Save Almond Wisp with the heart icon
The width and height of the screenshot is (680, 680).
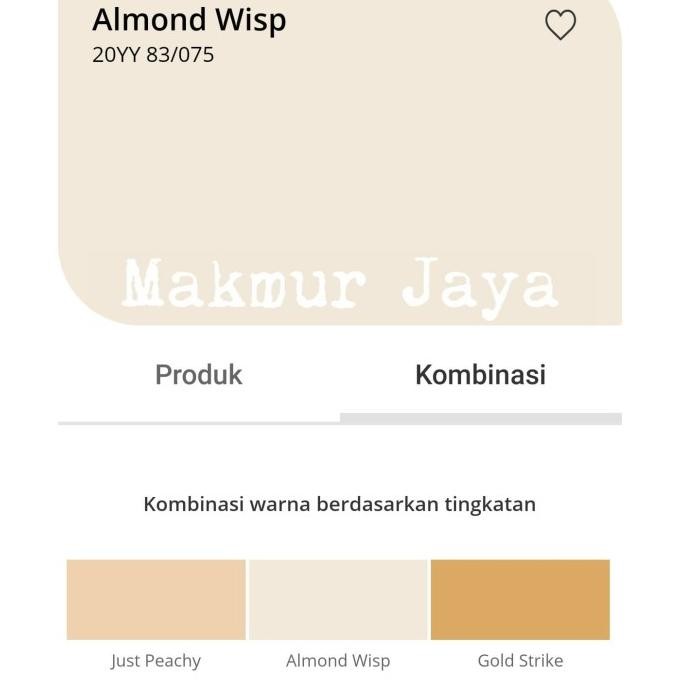[560, 25]
